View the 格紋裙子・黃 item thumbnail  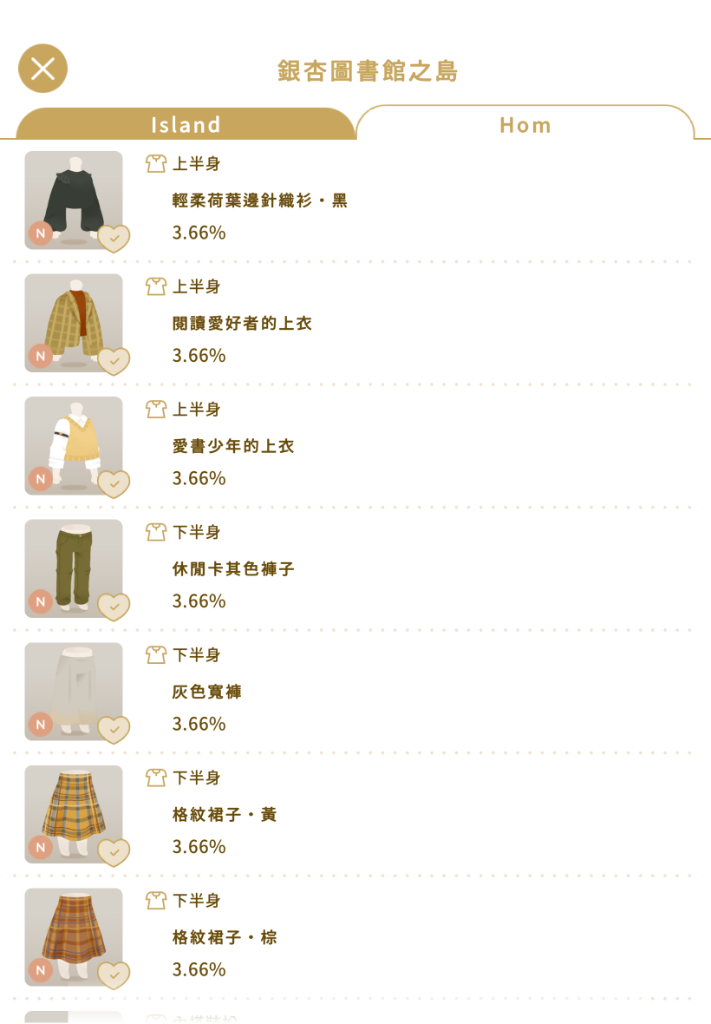pyautogui.click(x=73, y=814)
